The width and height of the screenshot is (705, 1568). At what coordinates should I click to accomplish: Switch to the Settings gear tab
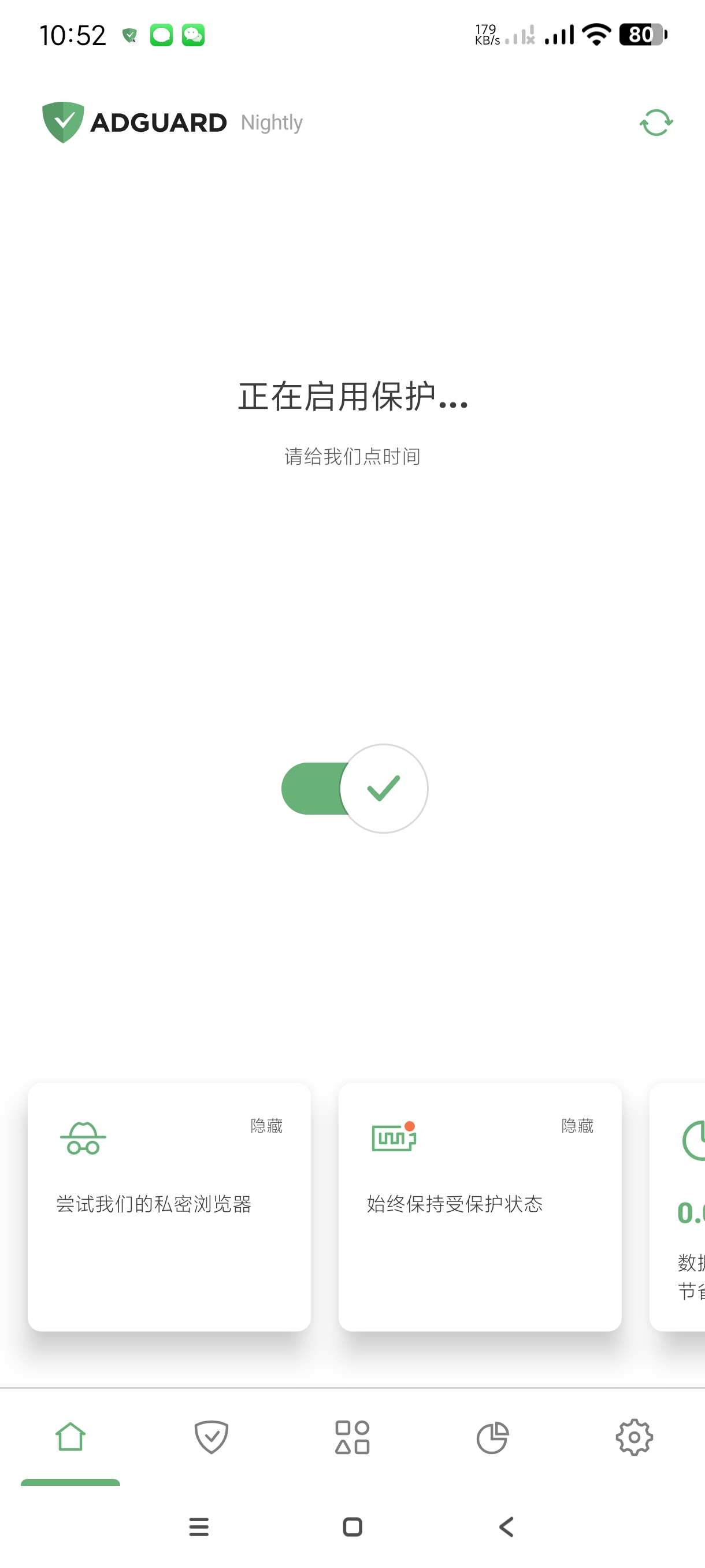pos(634,1437)
